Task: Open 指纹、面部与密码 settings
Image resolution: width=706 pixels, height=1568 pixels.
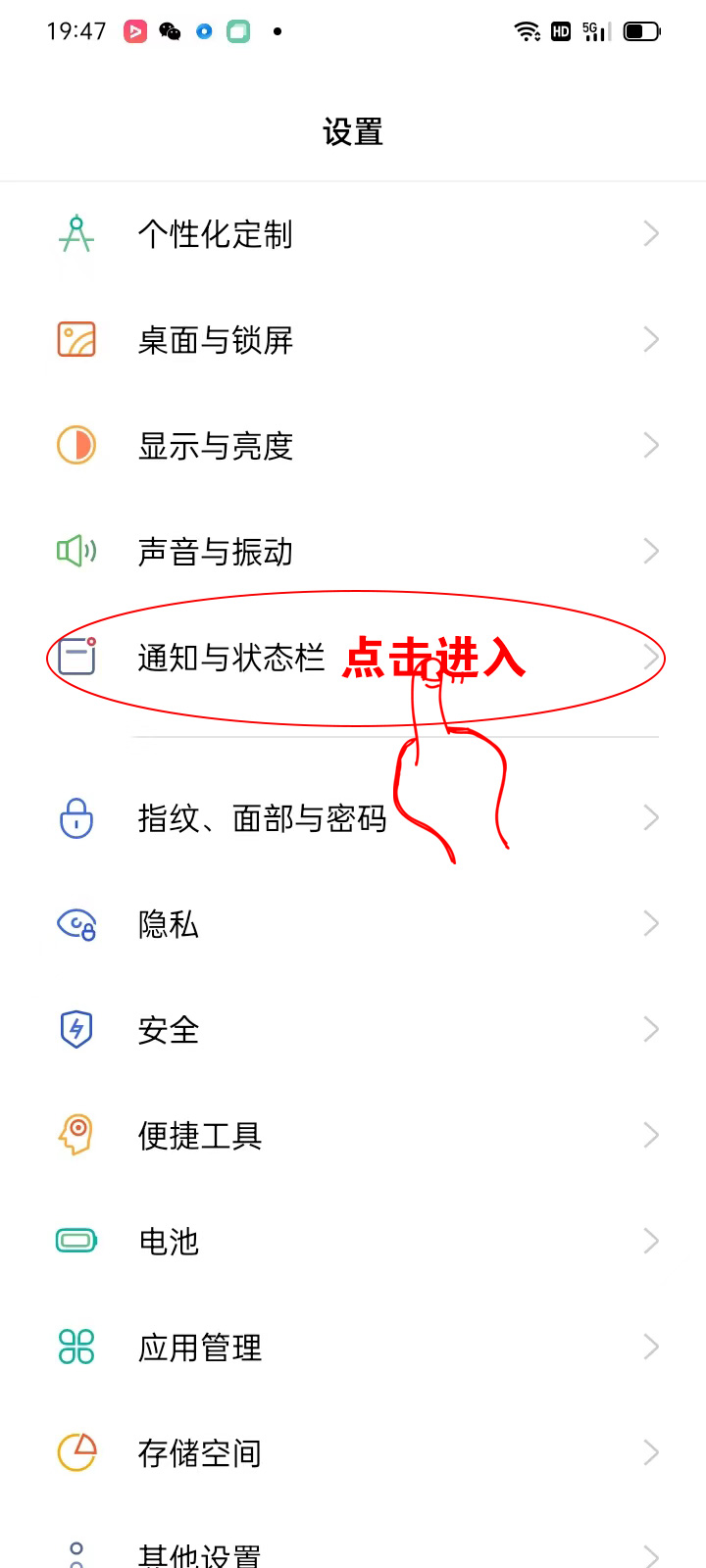Action: click(263, 818)
